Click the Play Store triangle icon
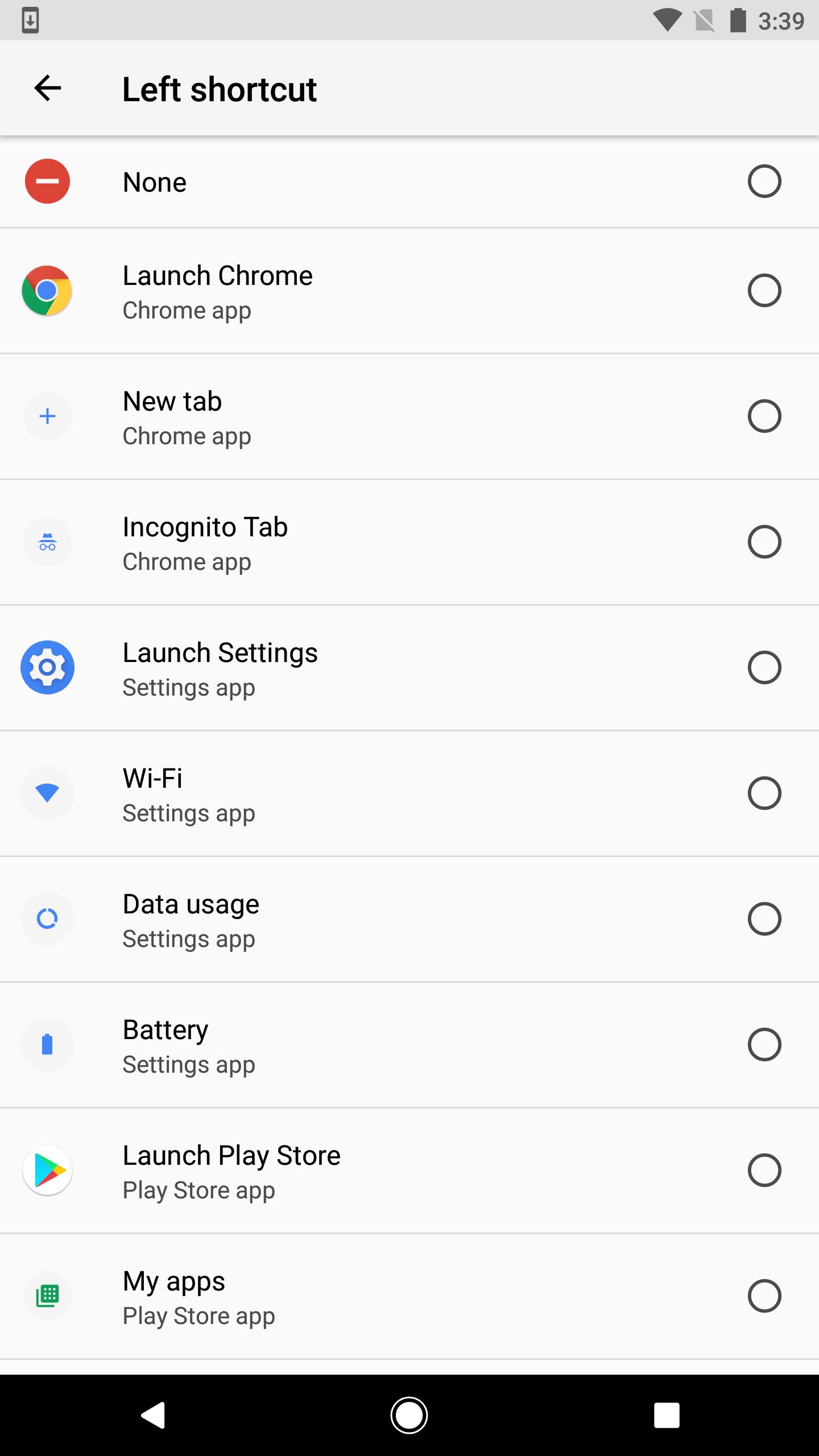Viewport: 819px width, 1456px height. tap(47, 1170)
